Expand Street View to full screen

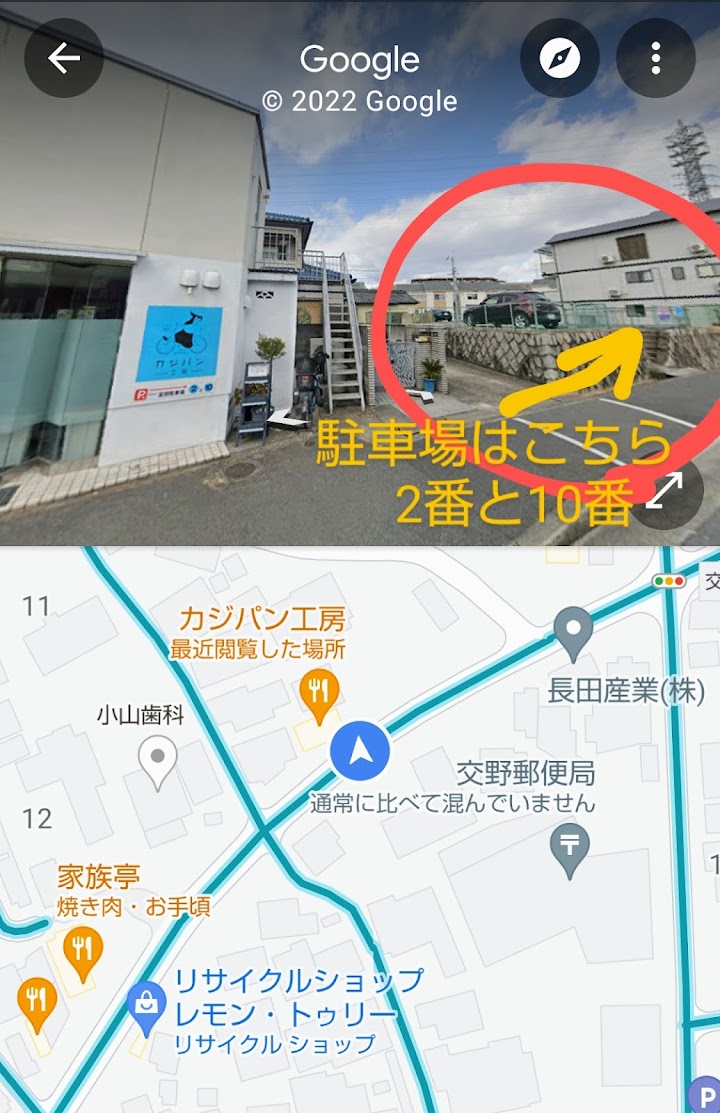[668, 491]
